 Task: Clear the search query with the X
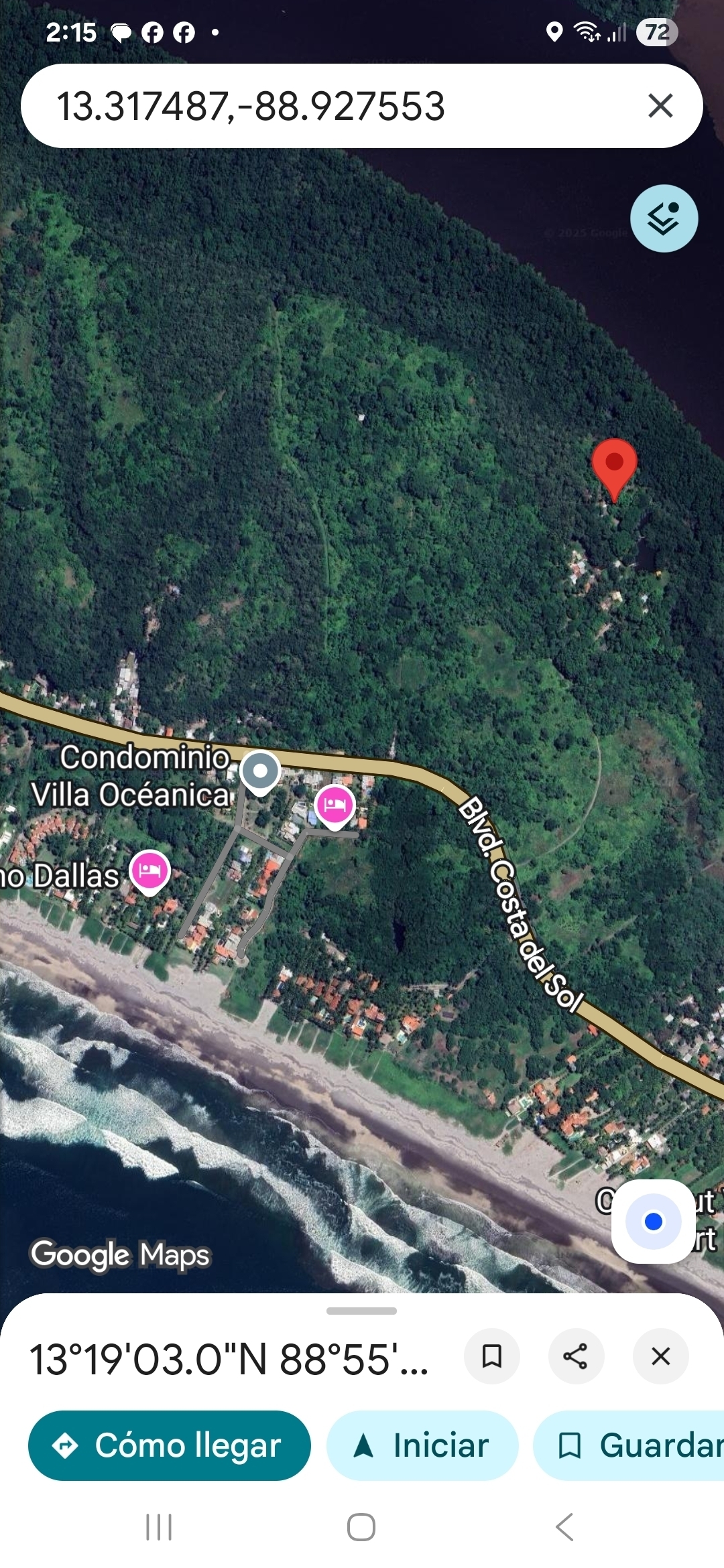tap(660, 106)
